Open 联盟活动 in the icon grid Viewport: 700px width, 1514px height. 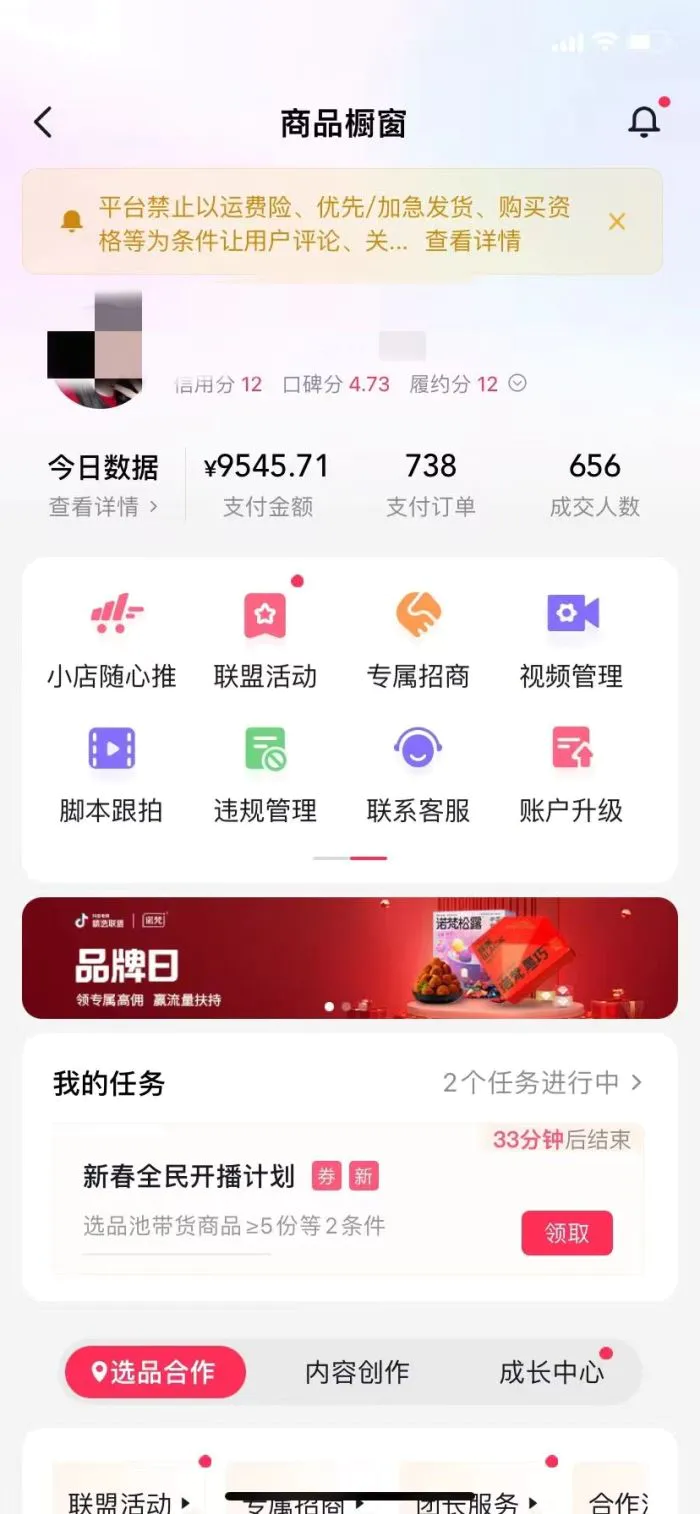(265, 639)
